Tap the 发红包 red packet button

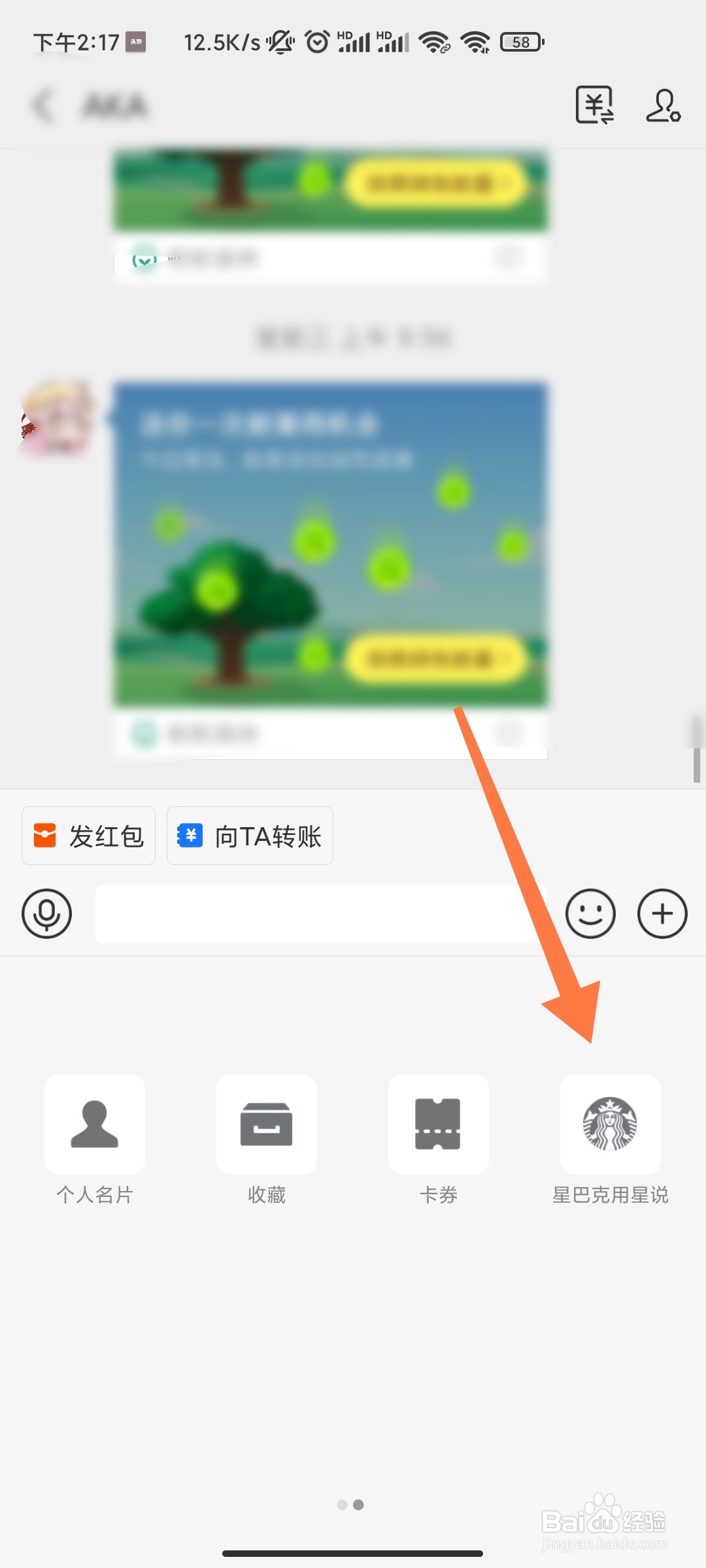click(88, 836)
